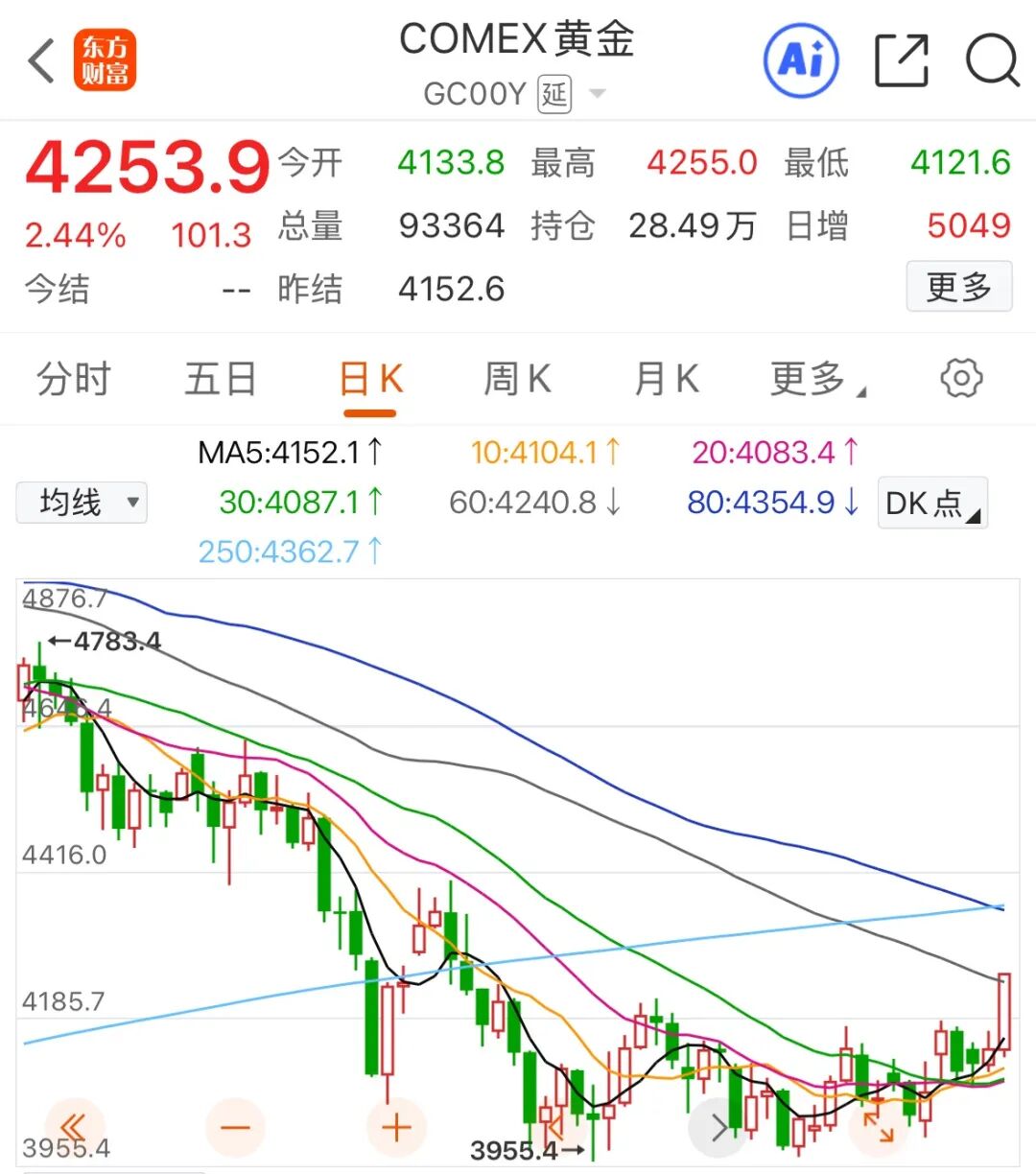Image resolution: width=1036 pixels, height=1174 pixels.
Task: Switch to the 五日 chart tab
Action: pos(221,379)
